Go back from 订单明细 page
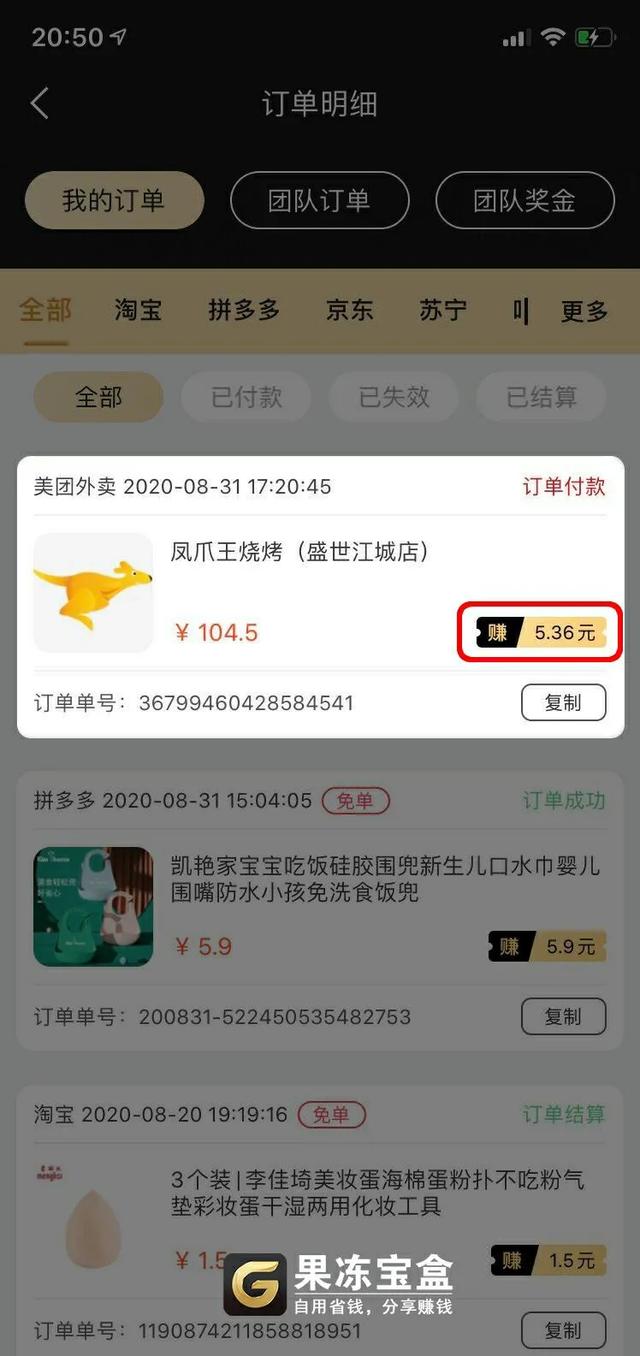640x1356 pixels. (40, 104)
